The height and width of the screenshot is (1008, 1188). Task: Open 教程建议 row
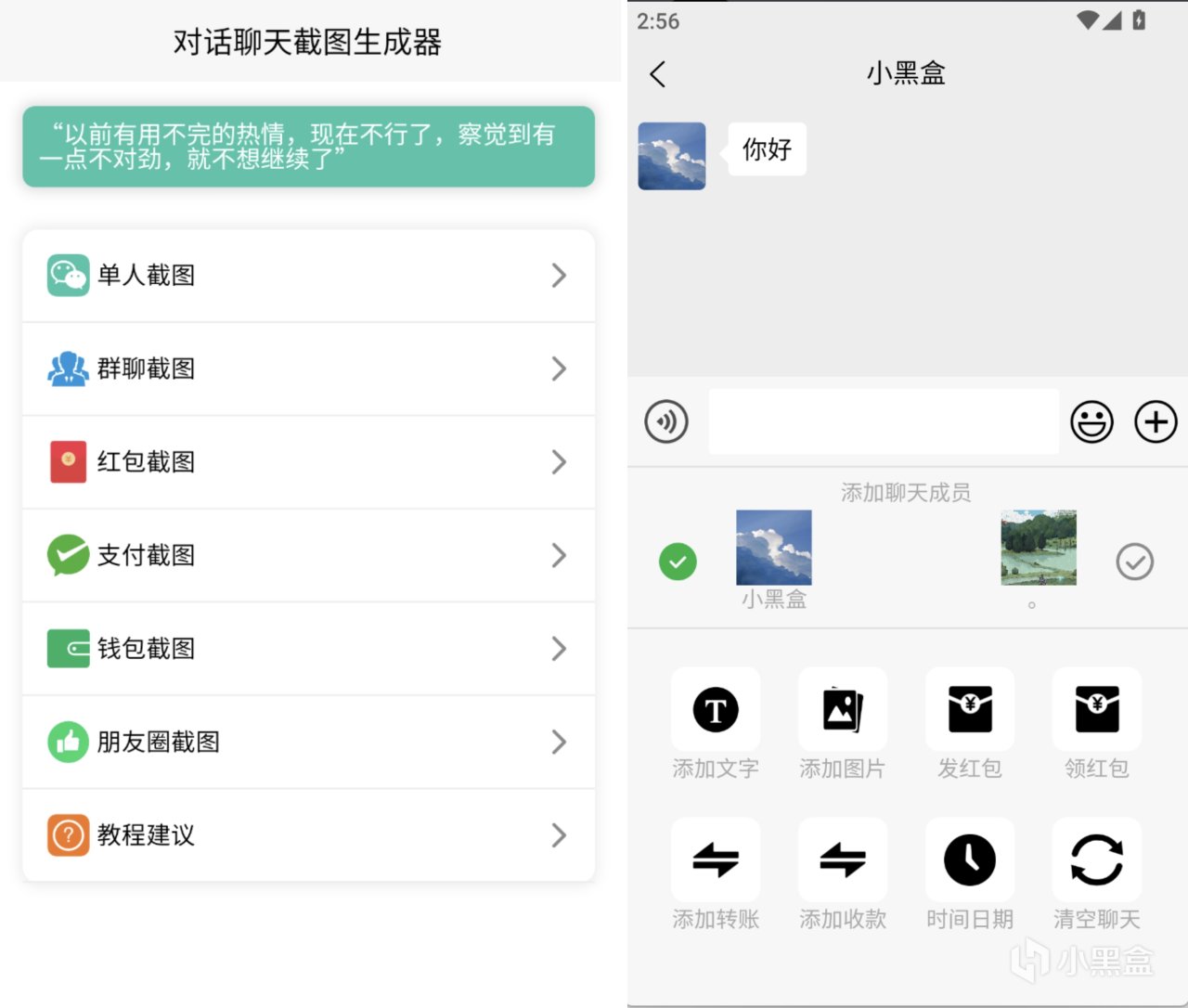tap(308, 835)
